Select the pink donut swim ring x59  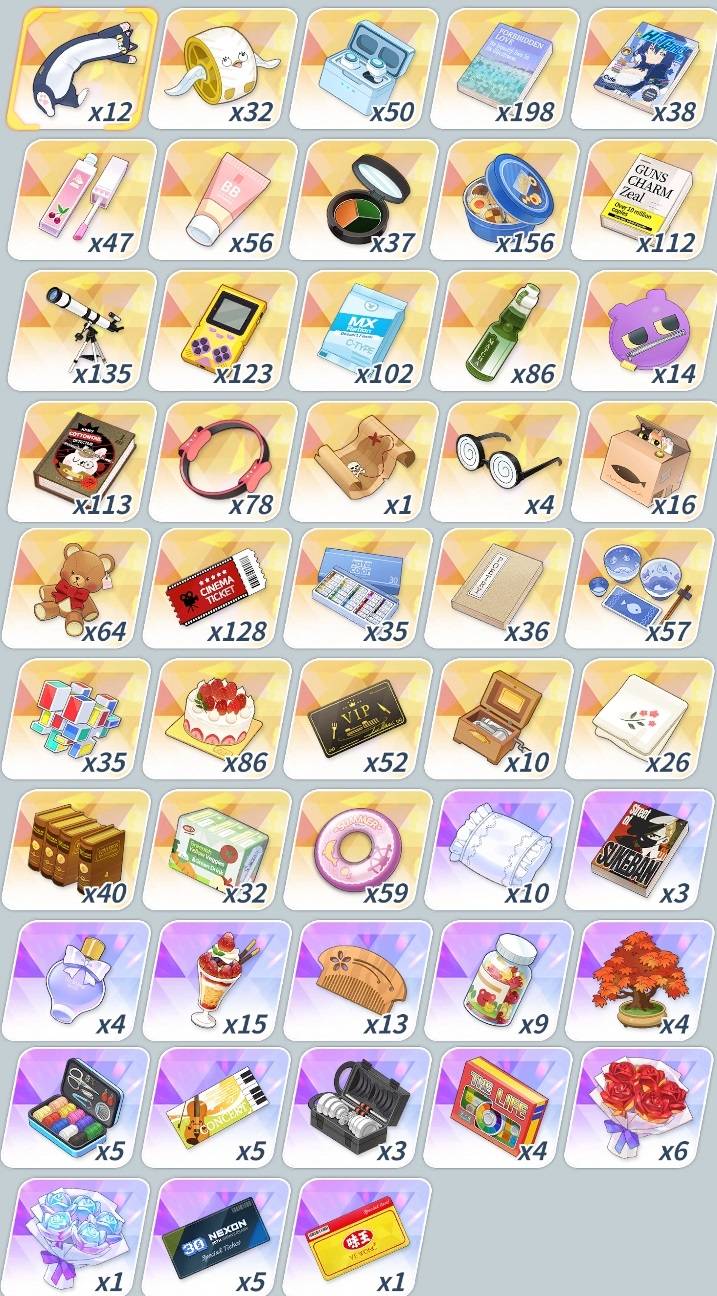358,848
